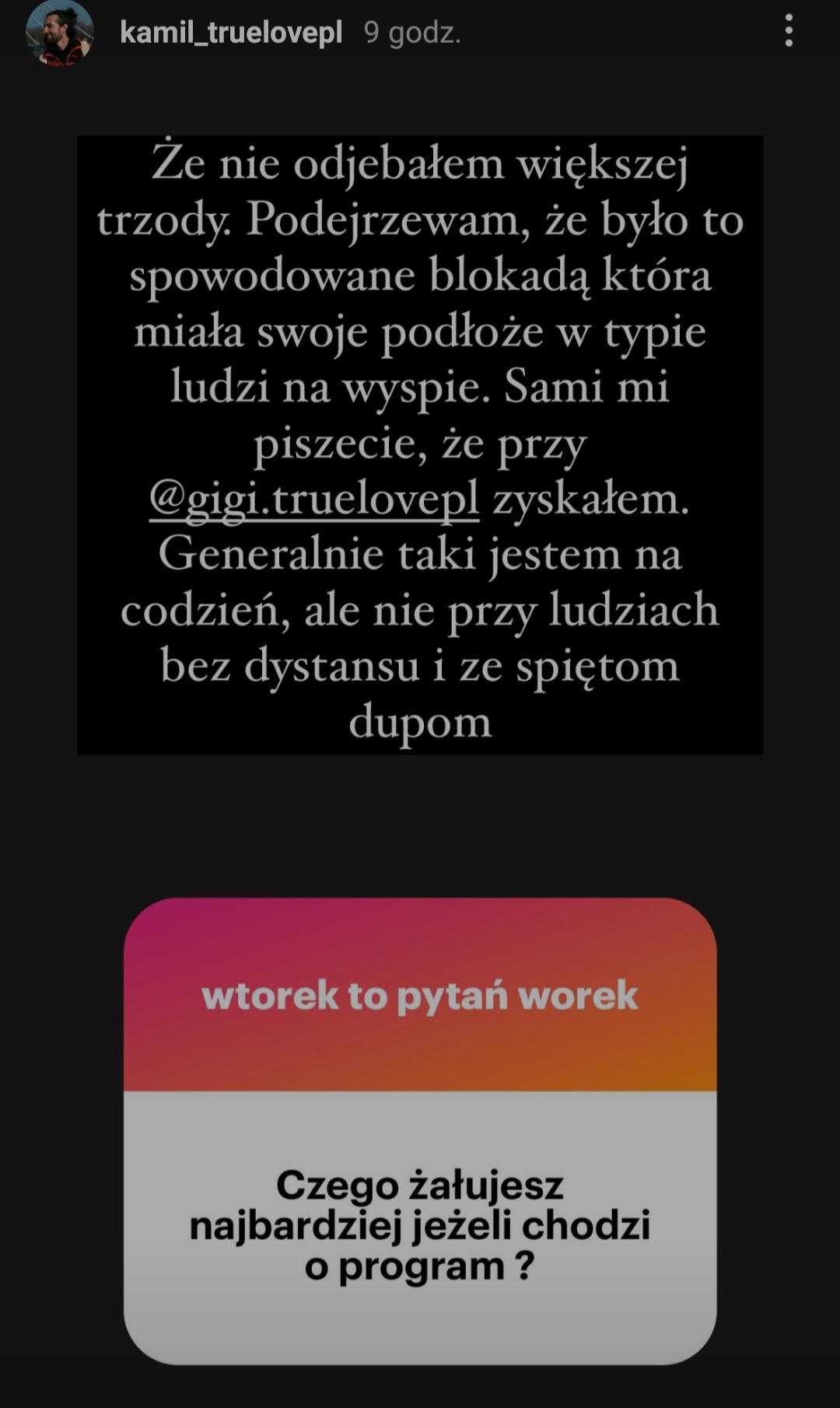Open the story overflow menu

pos(789,33)
